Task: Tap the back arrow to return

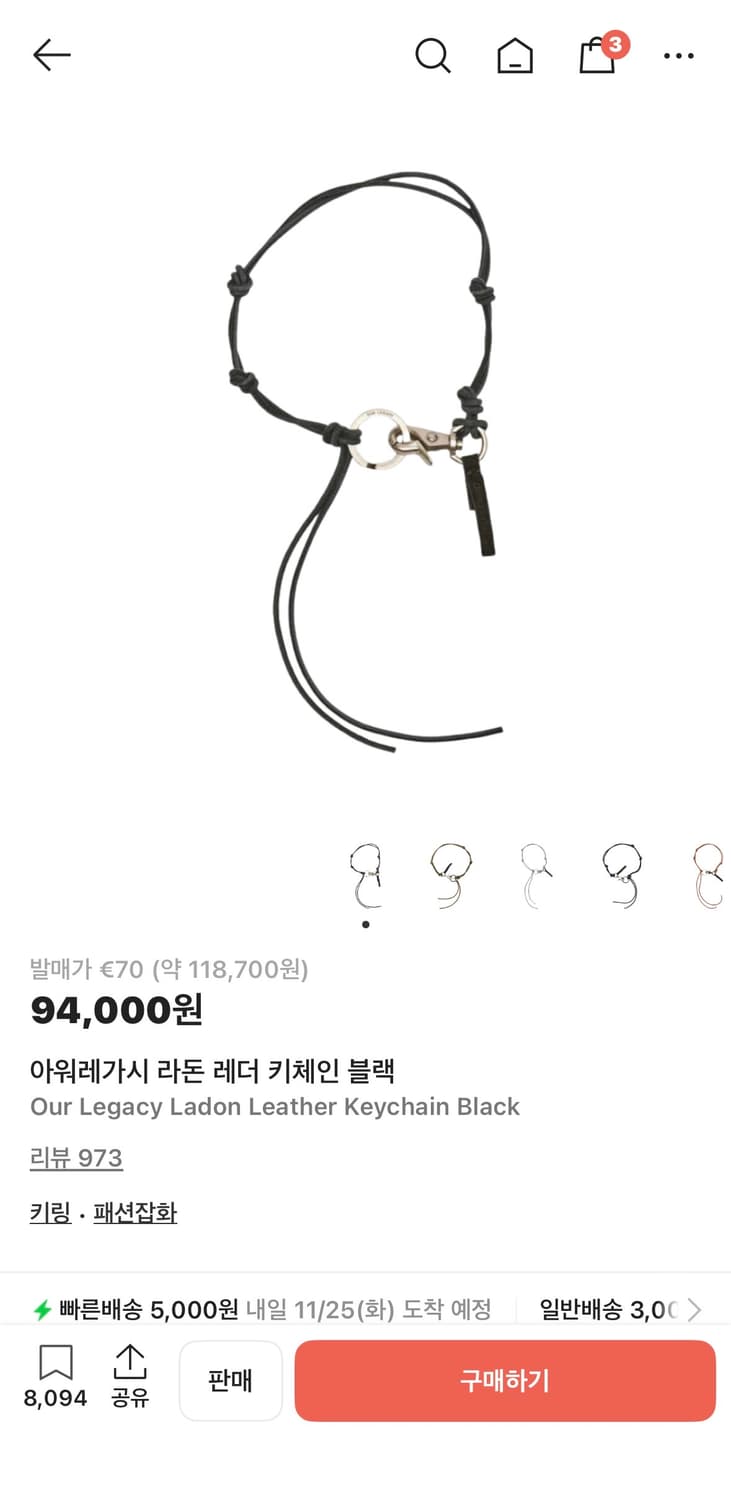Action: (52, 56)
